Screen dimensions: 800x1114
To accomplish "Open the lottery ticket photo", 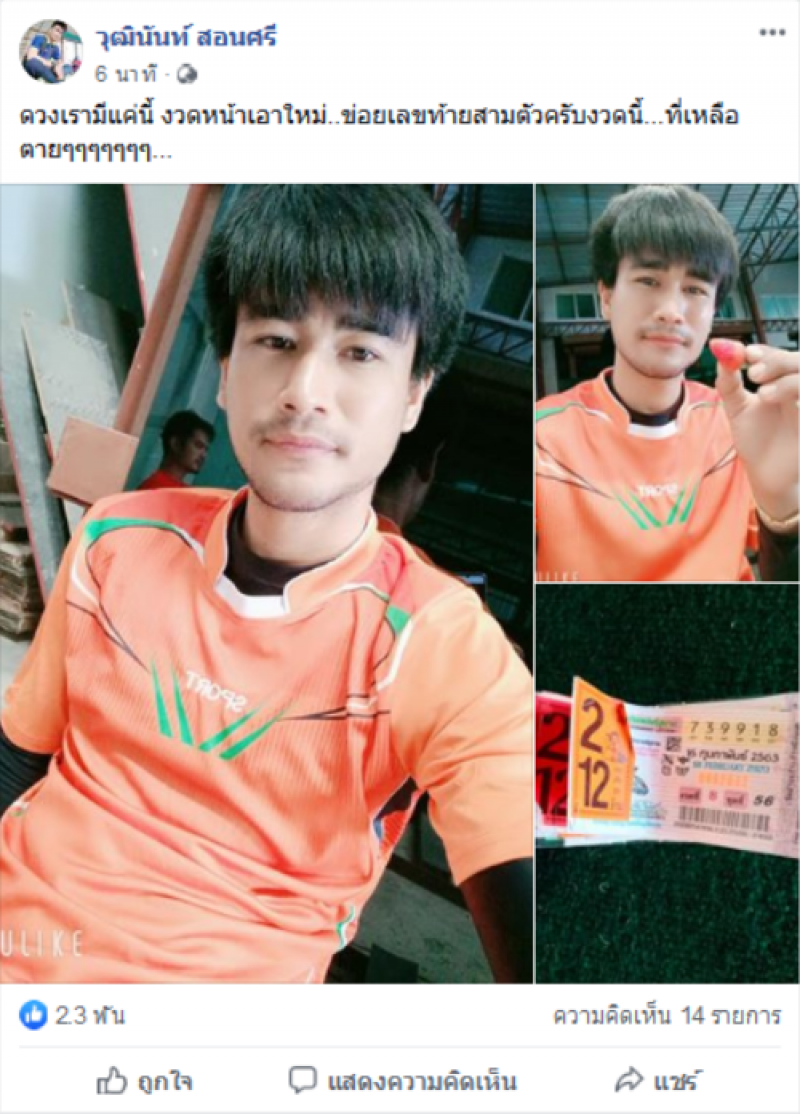I will coord(667,783).
